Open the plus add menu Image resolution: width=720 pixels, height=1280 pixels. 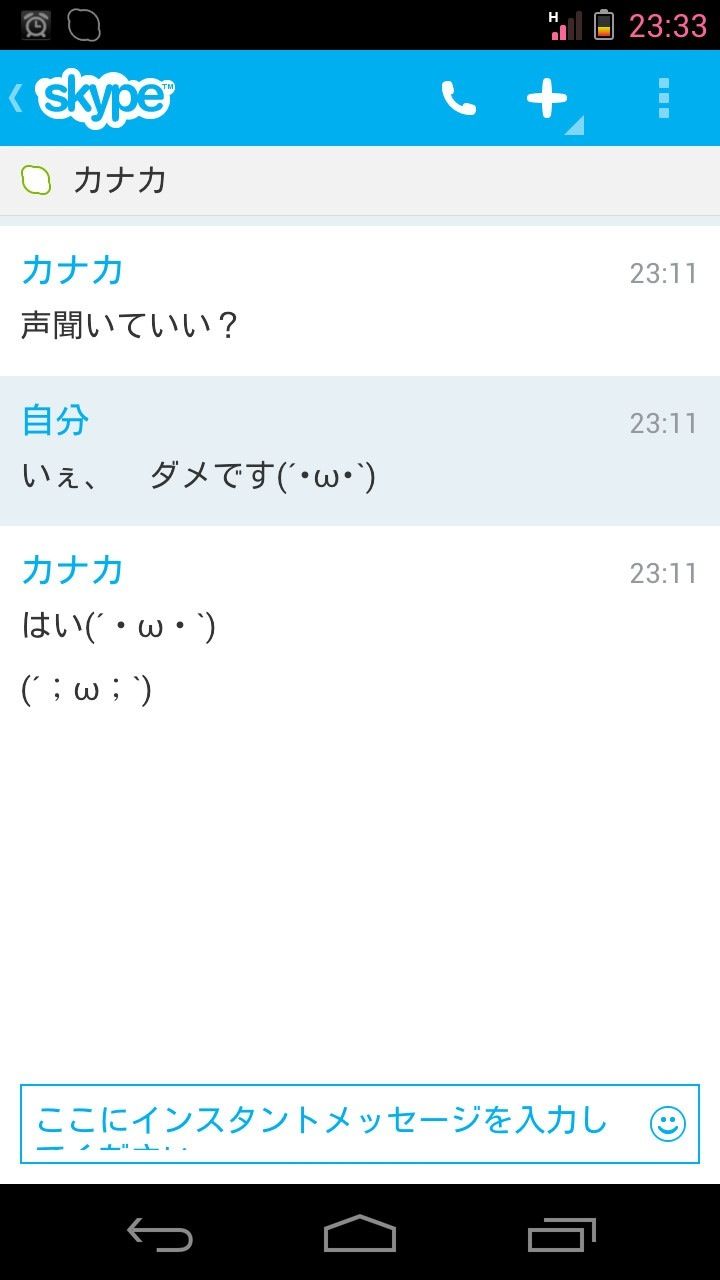[x=548, y=98]
